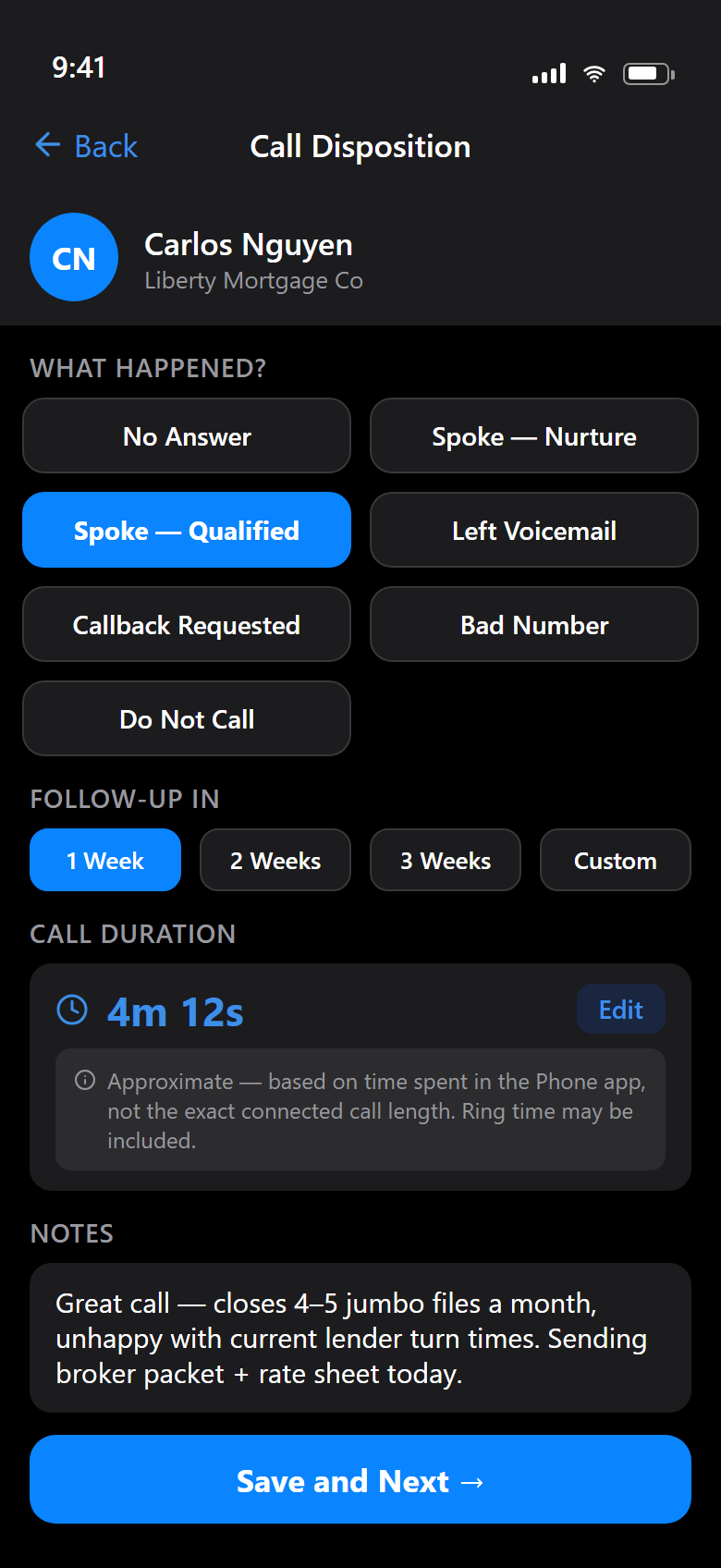Image resolution: width=721 pixels, height=1568 pixels.
Task: Edit the call duration
Action: [x=621, y=1009]
